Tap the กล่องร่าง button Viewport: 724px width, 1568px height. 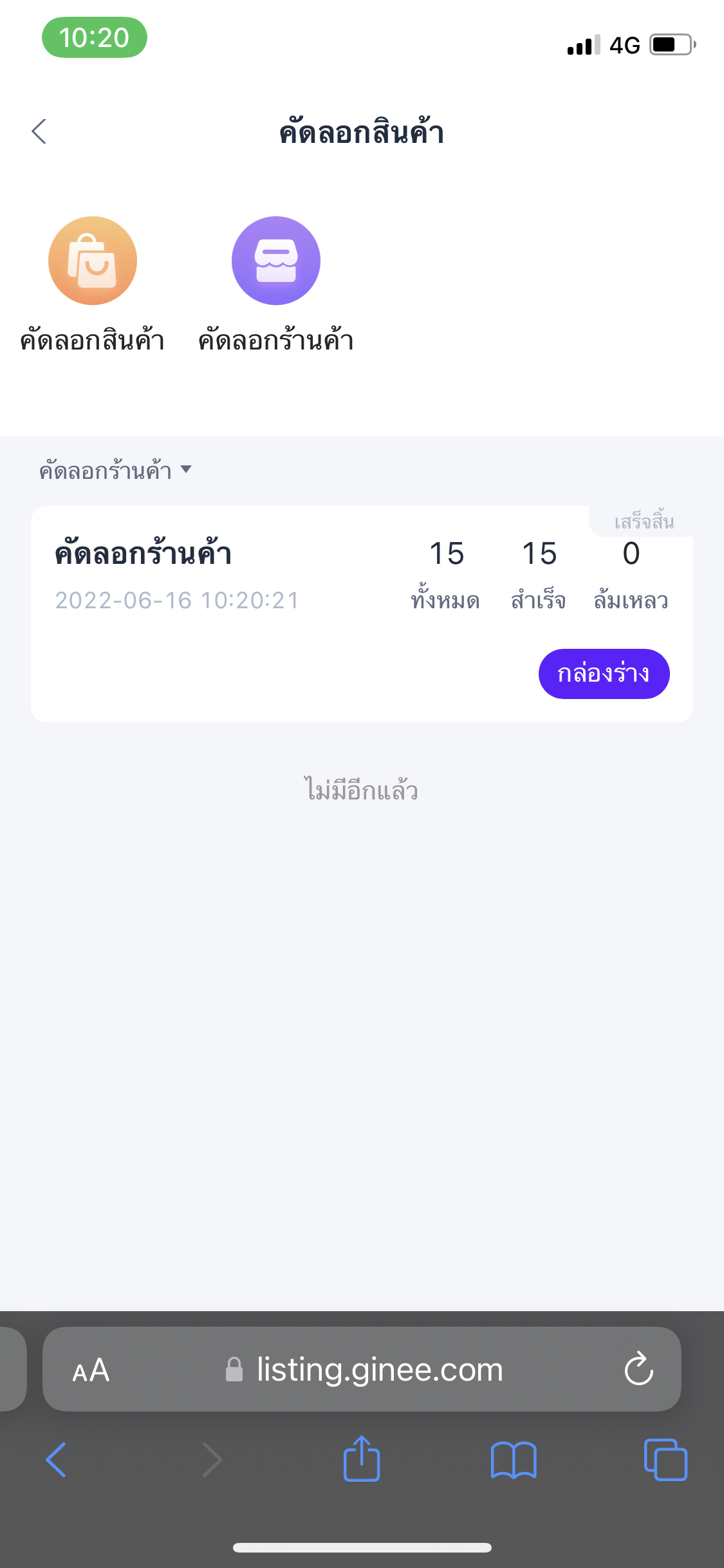(604, 673)
